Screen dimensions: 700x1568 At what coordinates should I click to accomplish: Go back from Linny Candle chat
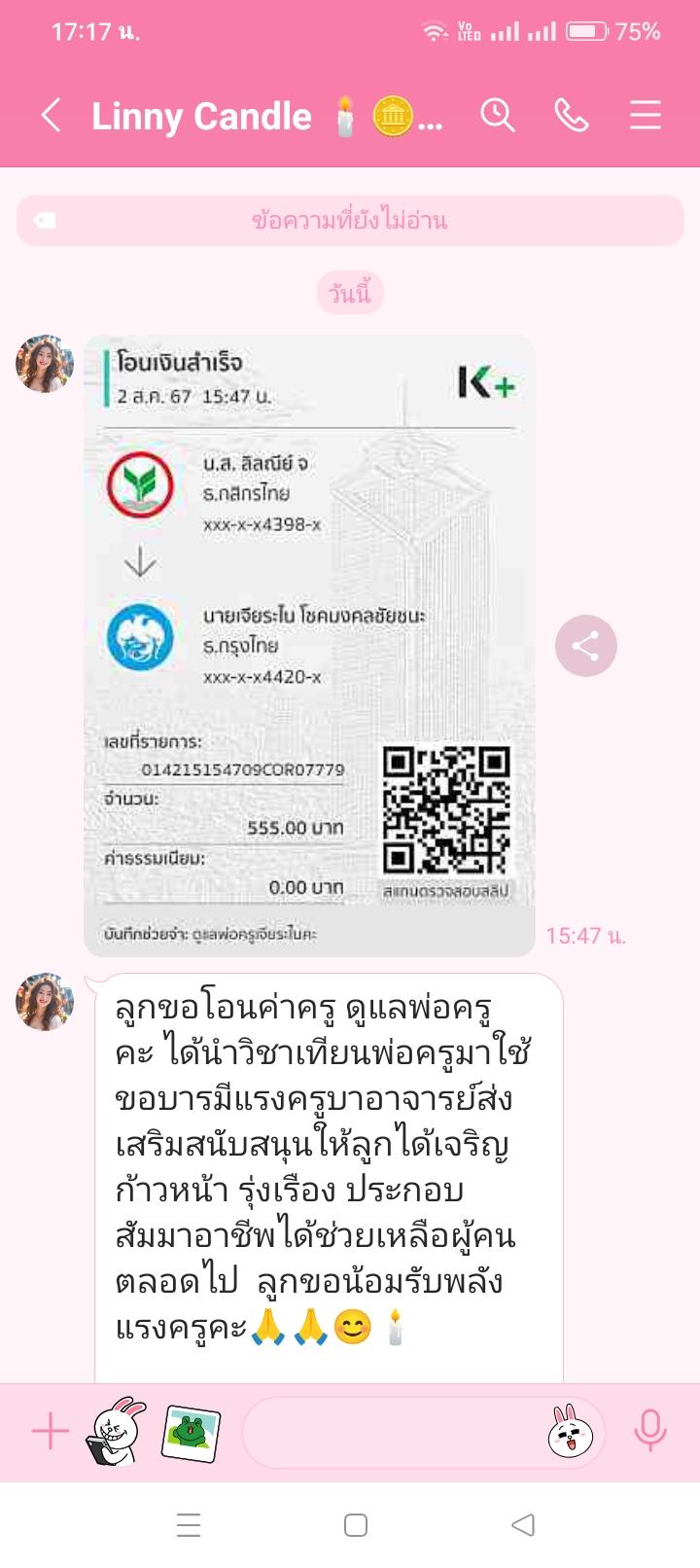point(52,116)
